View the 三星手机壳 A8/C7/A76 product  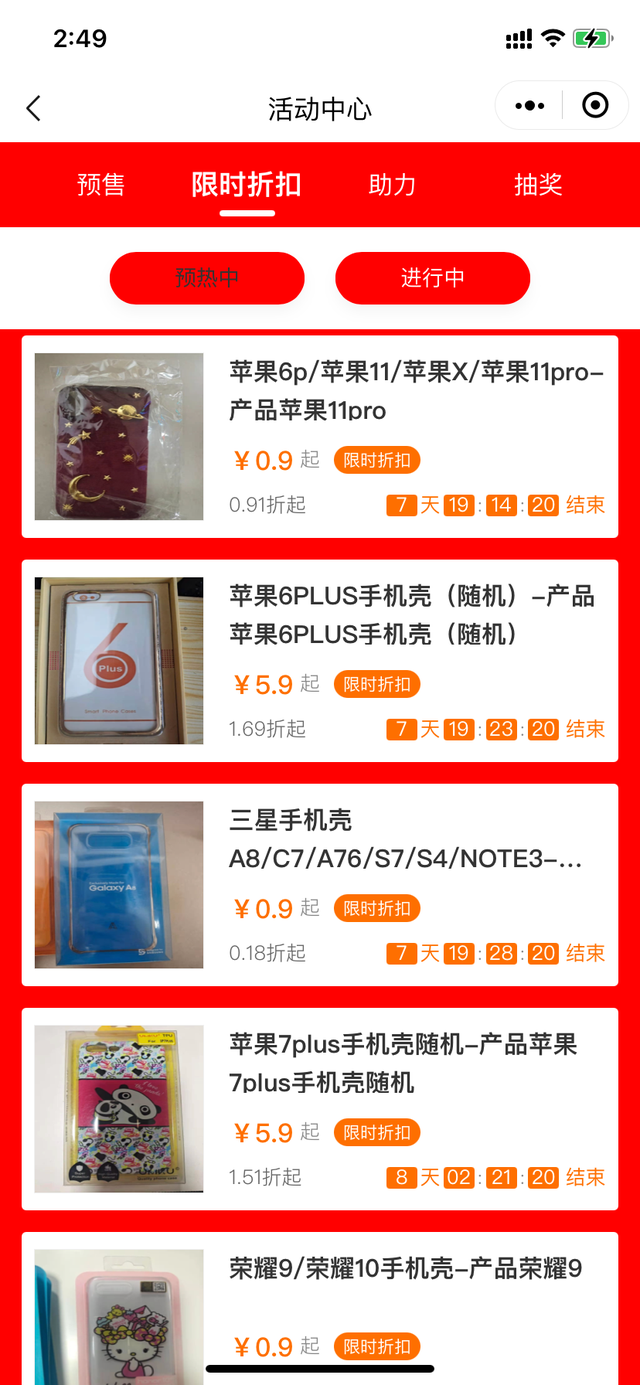click(x=320, y=885)
